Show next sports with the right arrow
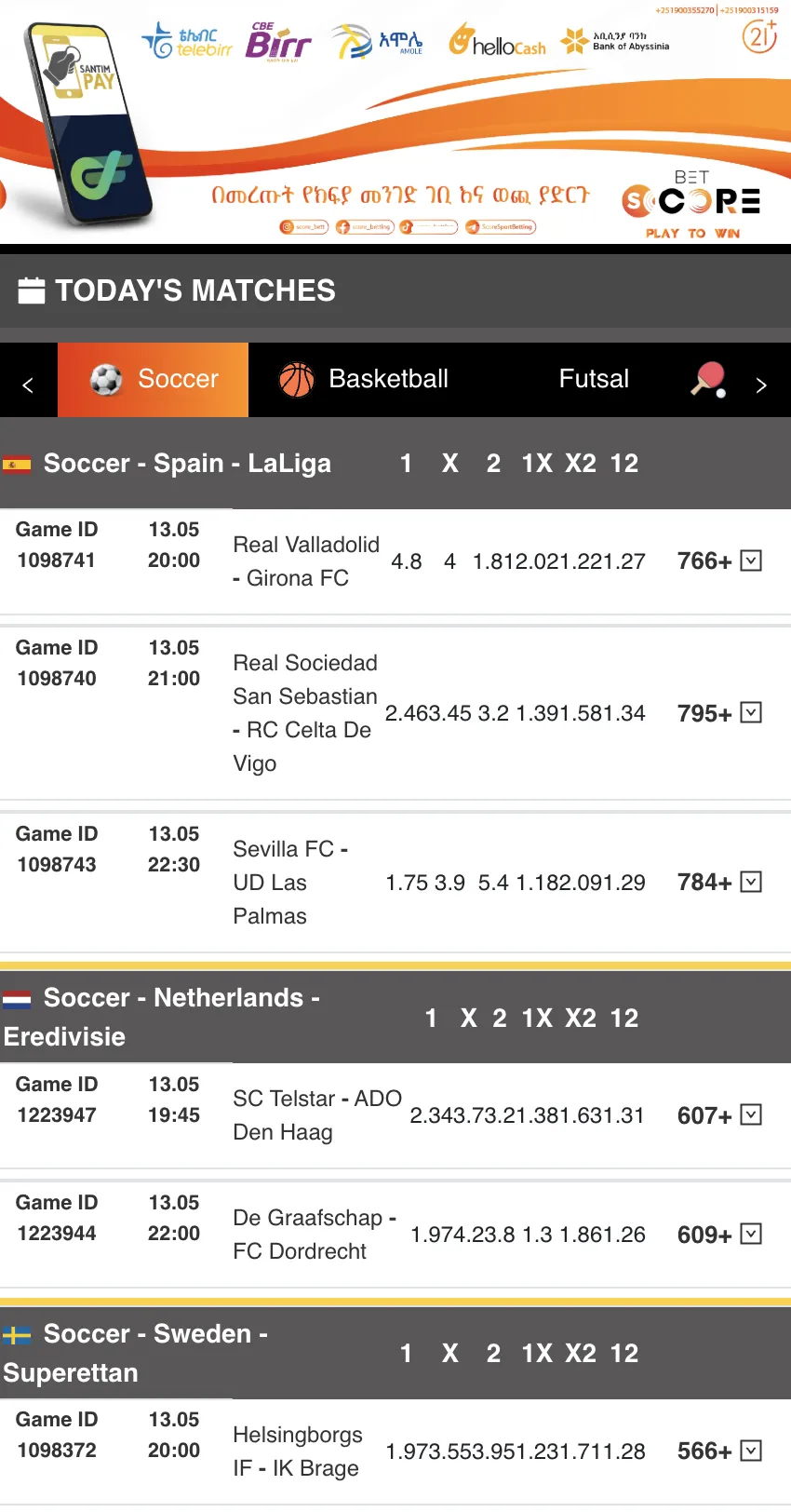The width and height of the screenshot is (791, 1512). tap(761, 385)
